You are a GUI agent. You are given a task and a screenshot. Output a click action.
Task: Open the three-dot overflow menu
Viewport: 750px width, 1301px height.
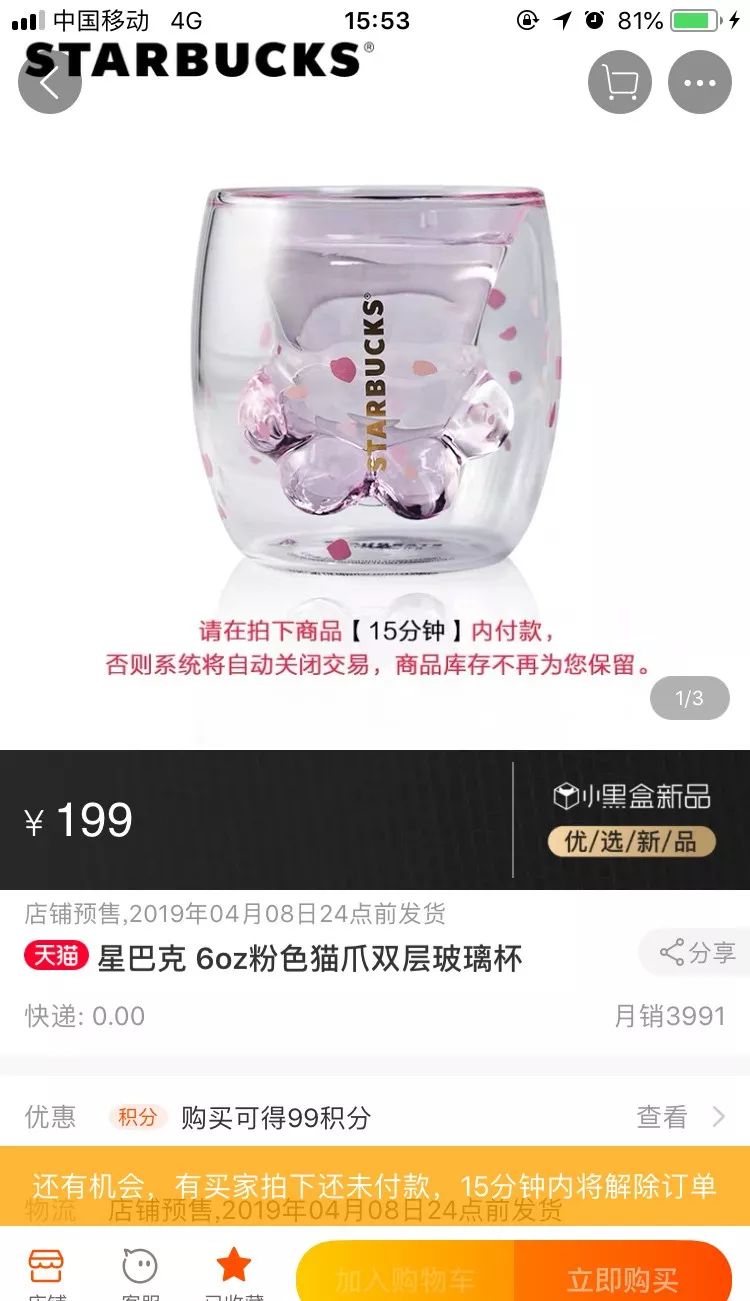click(x=700, y=82)
